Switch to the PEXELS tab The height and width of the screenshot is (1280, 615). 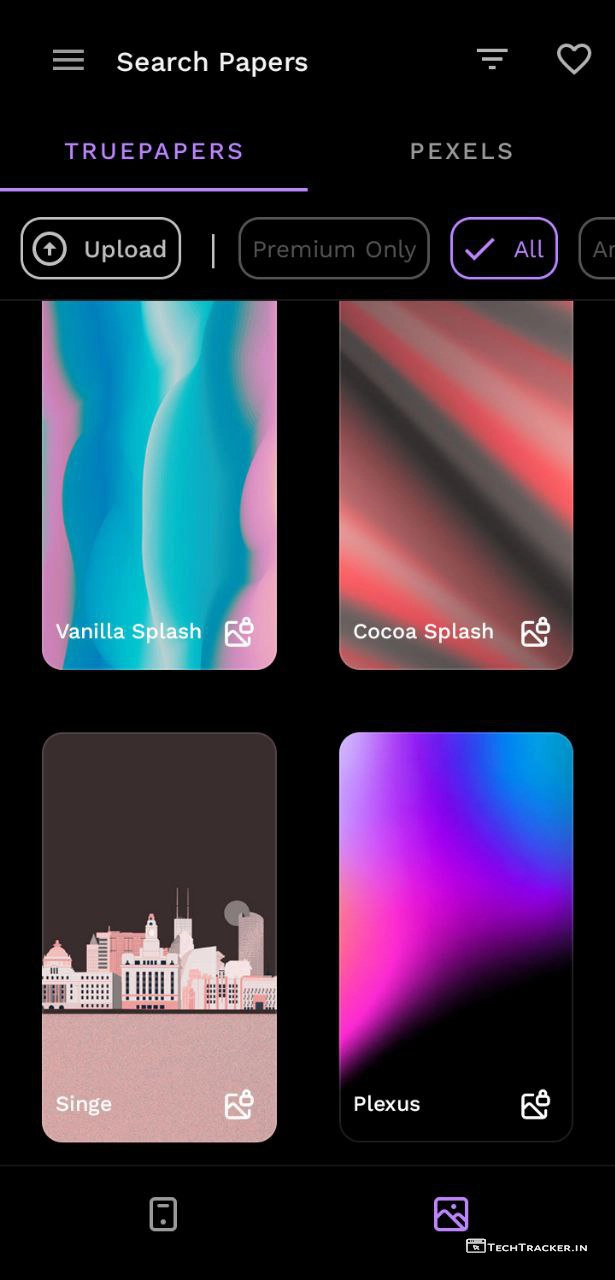coord(461,151)
